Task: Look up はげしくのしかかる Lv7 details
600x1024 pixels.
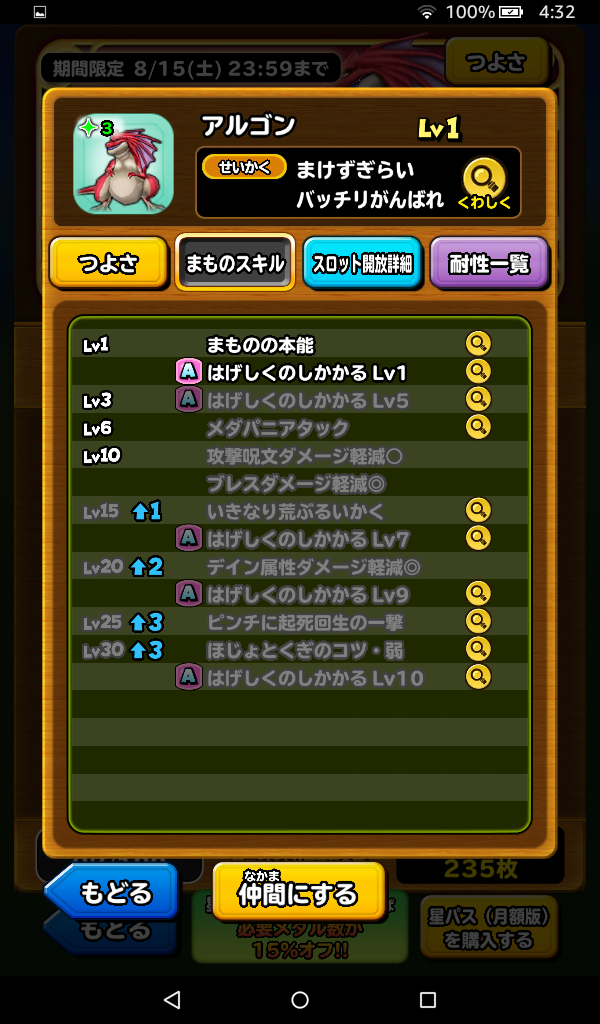Action: pos(479,539)
